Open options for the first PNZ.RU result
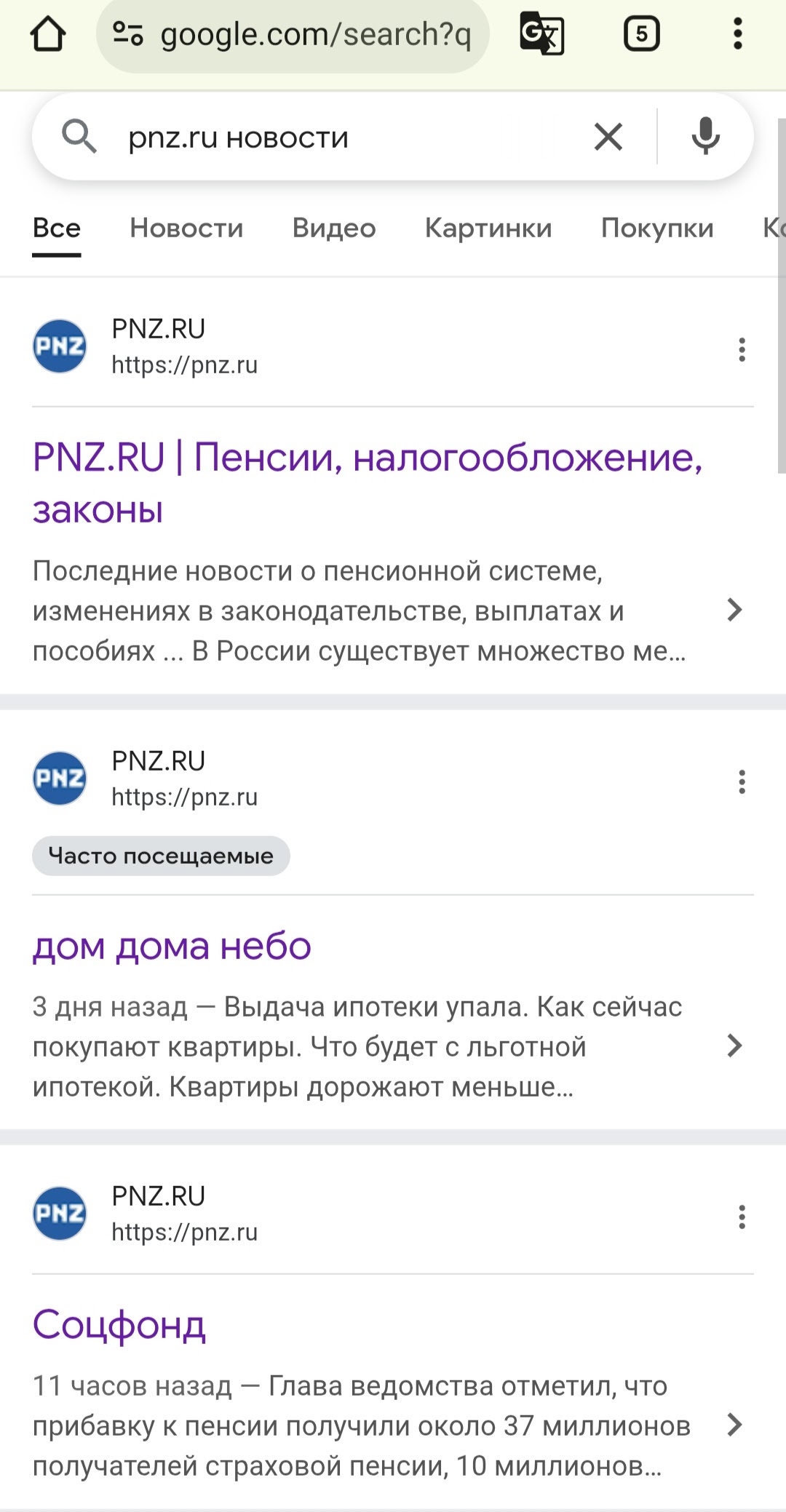The width and height of the screenshot is (786, 1512). point(742,349)
